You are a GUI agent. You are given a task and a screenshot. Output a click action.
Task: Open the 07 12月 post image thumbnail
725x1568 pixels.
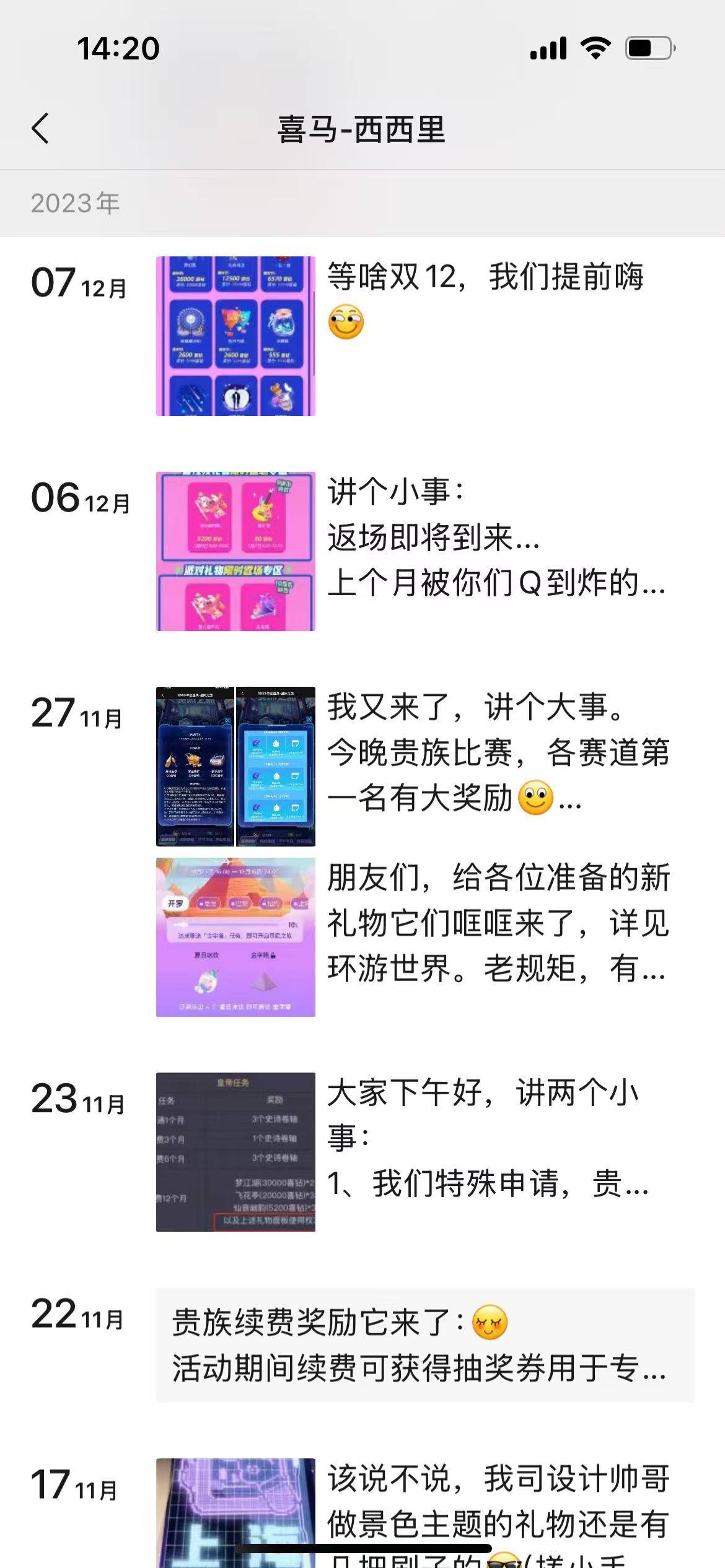pyautogui.click(x=235, y=336)
